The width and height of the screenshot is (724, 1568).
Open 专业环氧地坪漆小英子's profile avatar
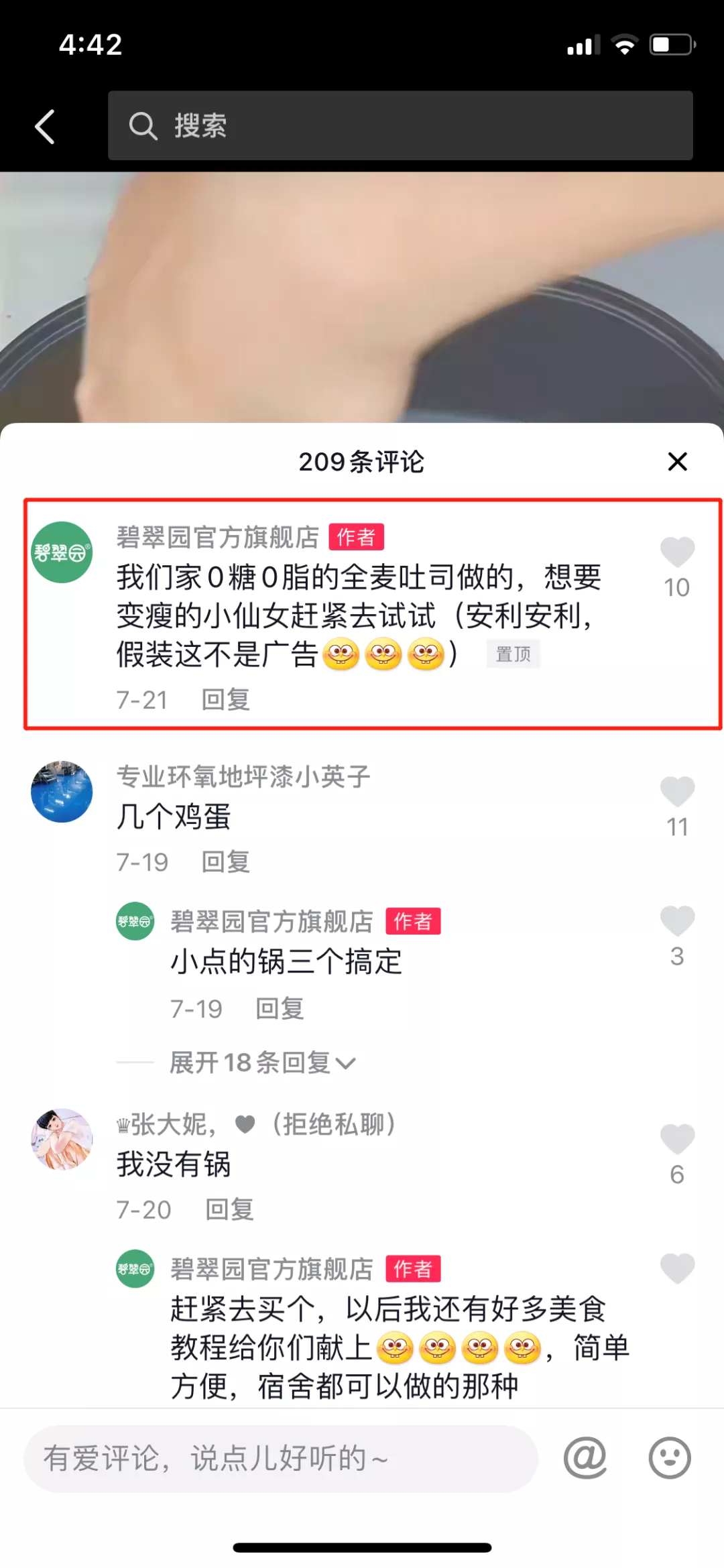tap(62, 792)
